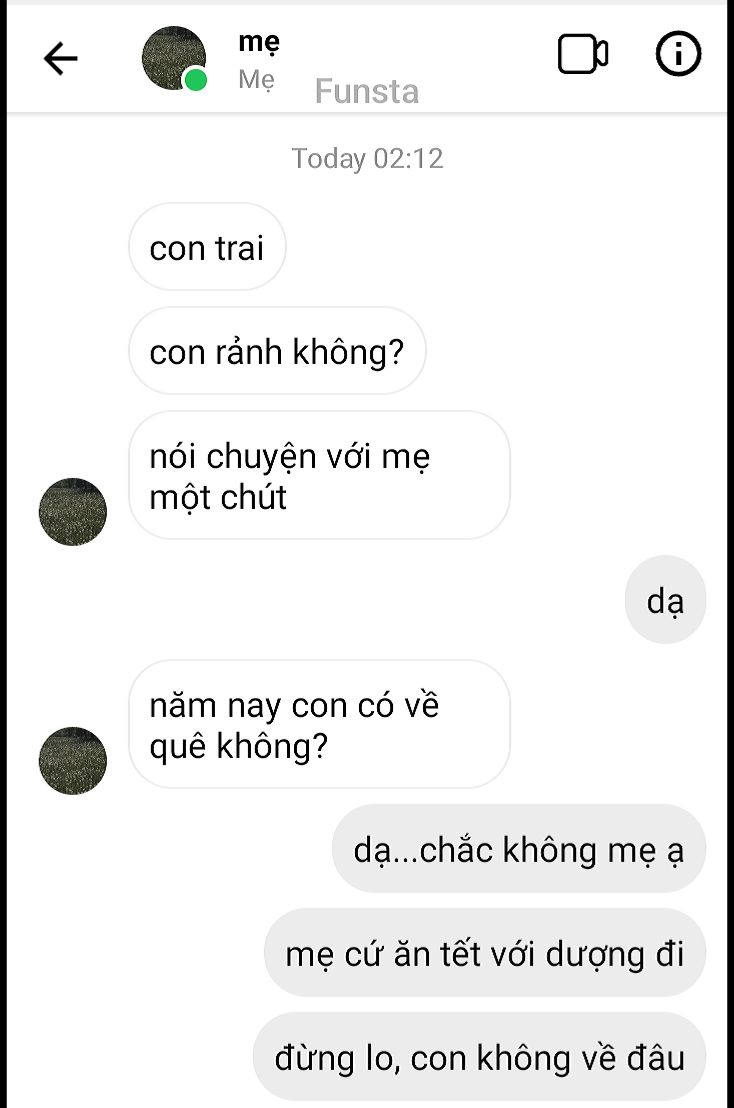Start a video call with mẹ

583,55
